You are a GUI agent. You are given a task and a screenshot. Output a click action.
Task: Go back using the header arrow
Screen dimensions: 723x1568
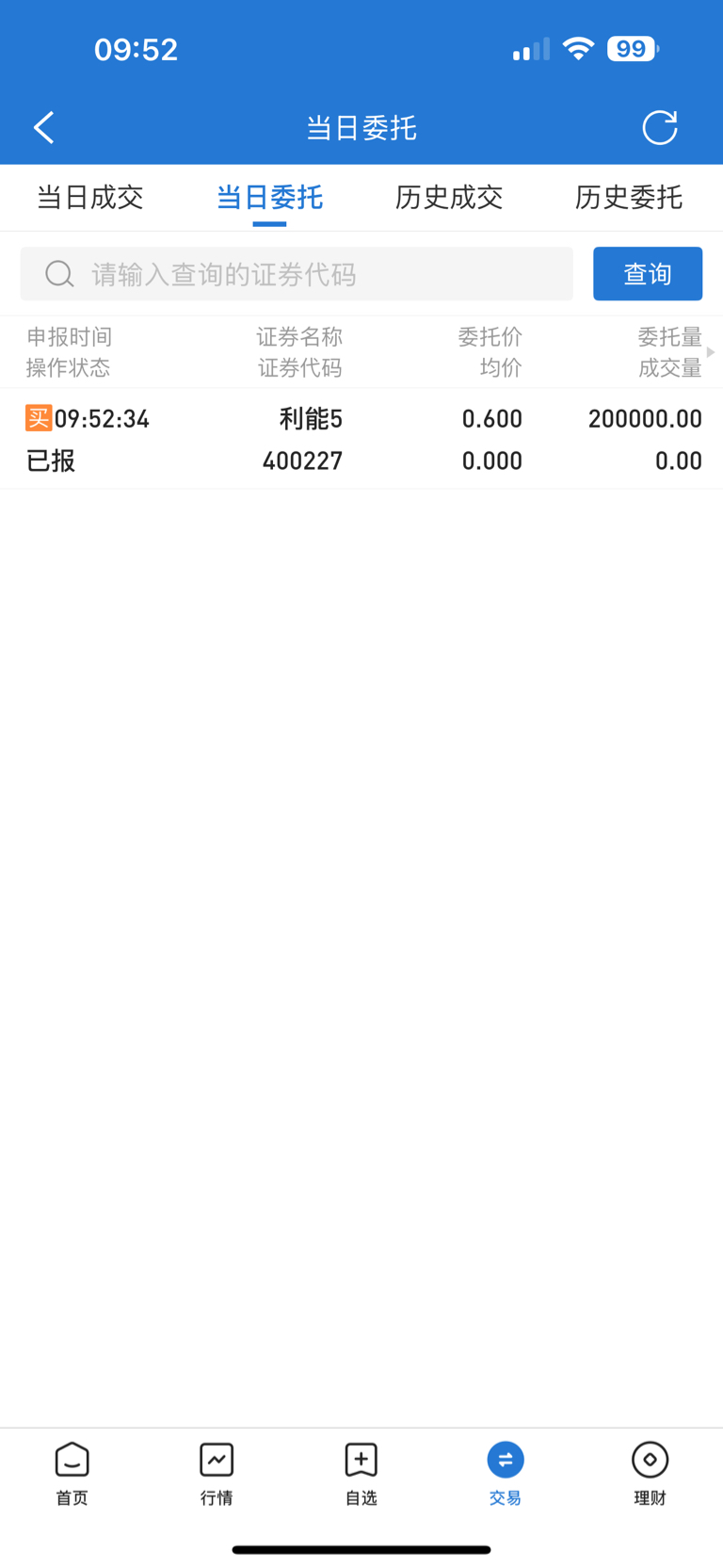click(x=43, y=127)
